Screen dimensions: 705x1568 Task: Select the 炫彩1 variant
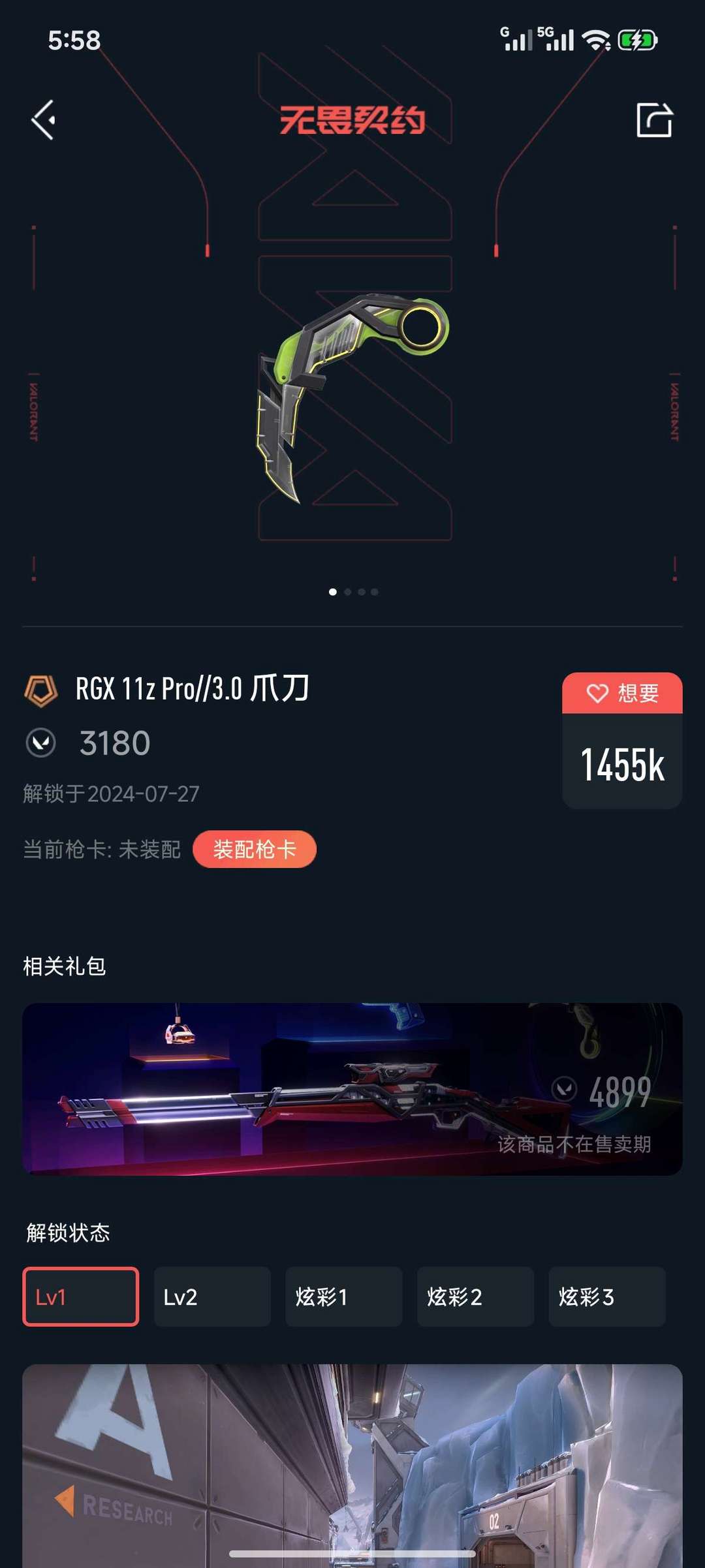point(343,1297)
